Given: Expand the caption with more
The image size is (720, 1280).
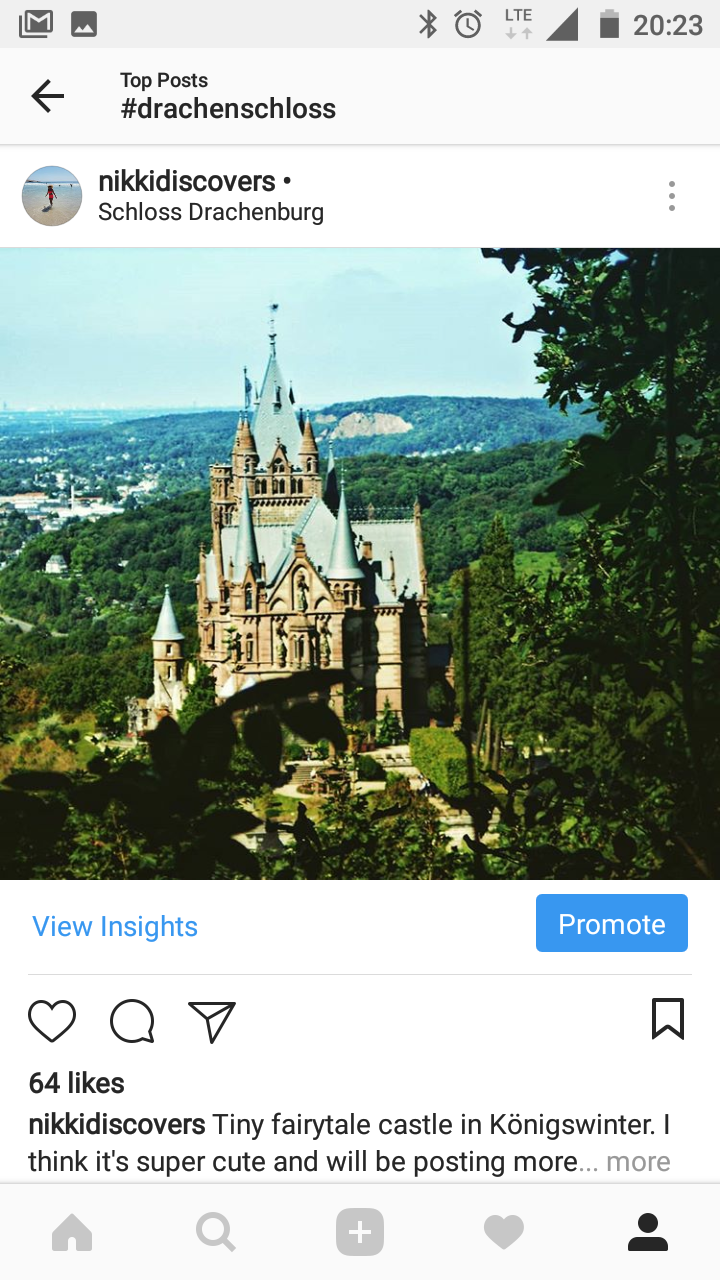Looking at the screenshot, I should pos(638,1162).
